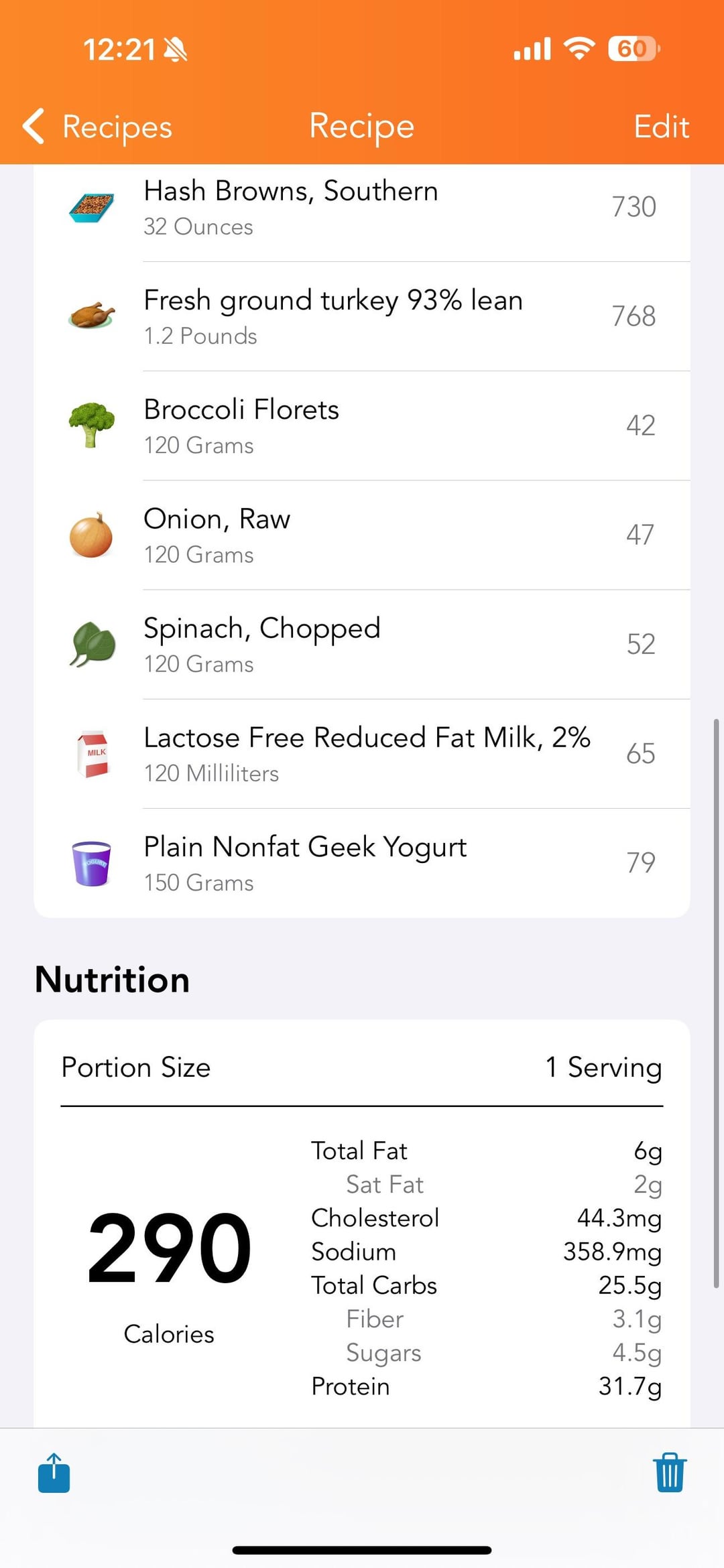Open Fresh ground turkey 93% lean
Image resolution: width=724 pixels, height=1568 pixels.
click(362, 316)
